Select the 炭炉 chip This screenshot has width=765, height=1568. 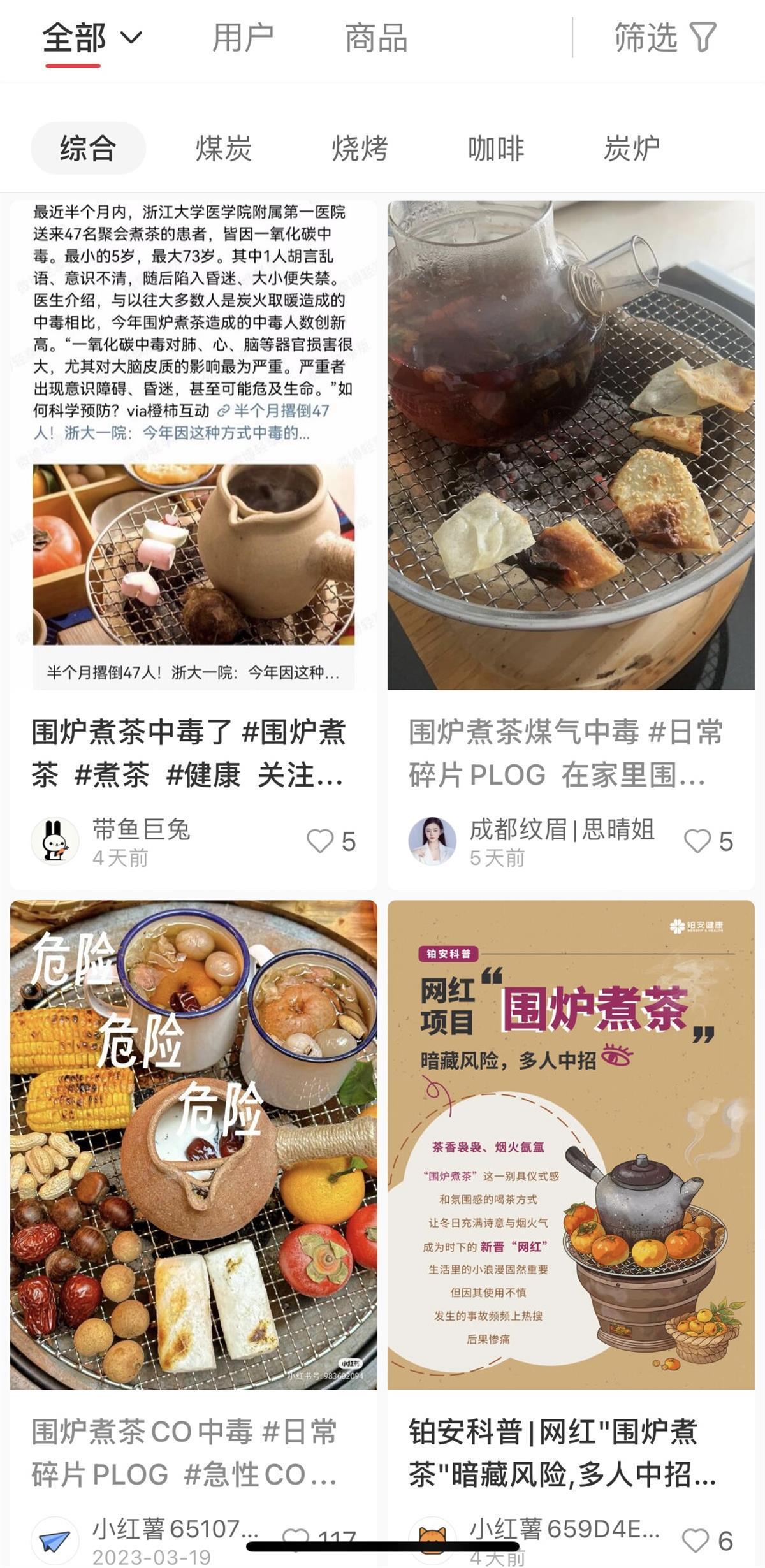click(x=631, y=149)
